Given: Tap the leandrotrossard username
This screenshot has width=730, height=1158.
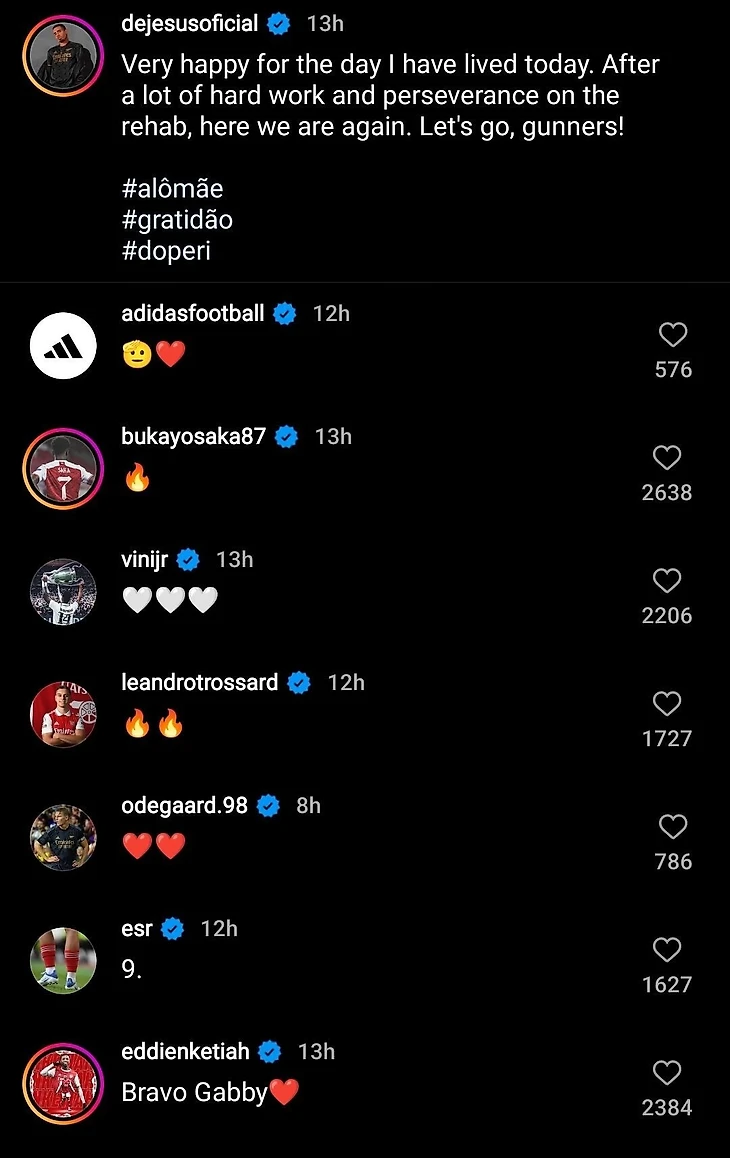Looking at the screenshot, I should point(199,682).
